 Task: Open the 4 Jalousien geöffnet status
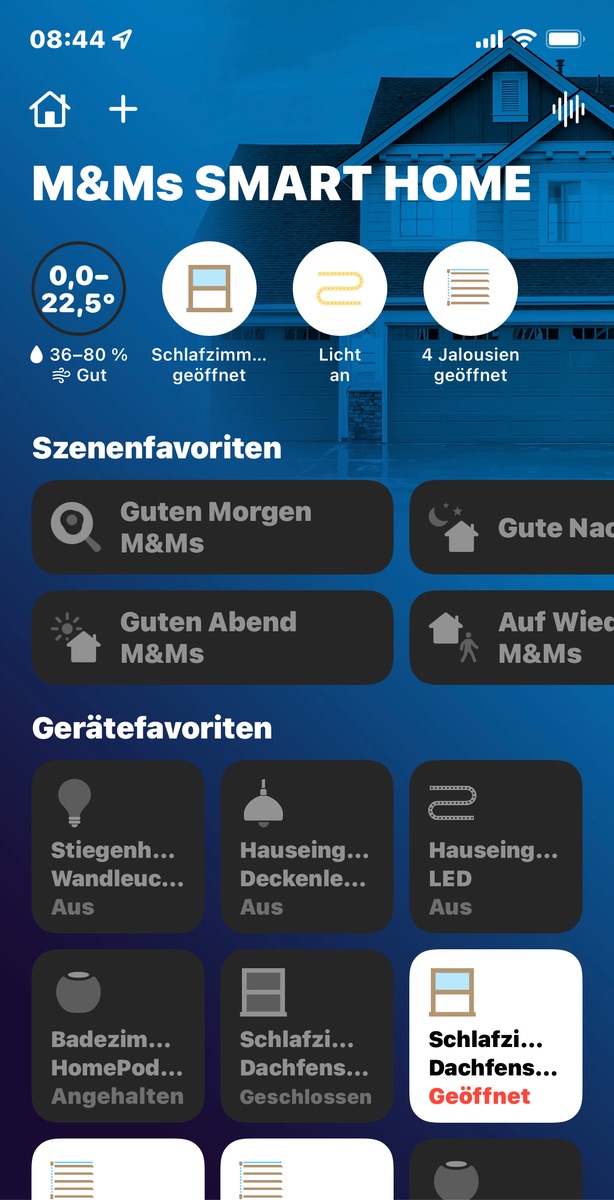(x=471, y=288)
